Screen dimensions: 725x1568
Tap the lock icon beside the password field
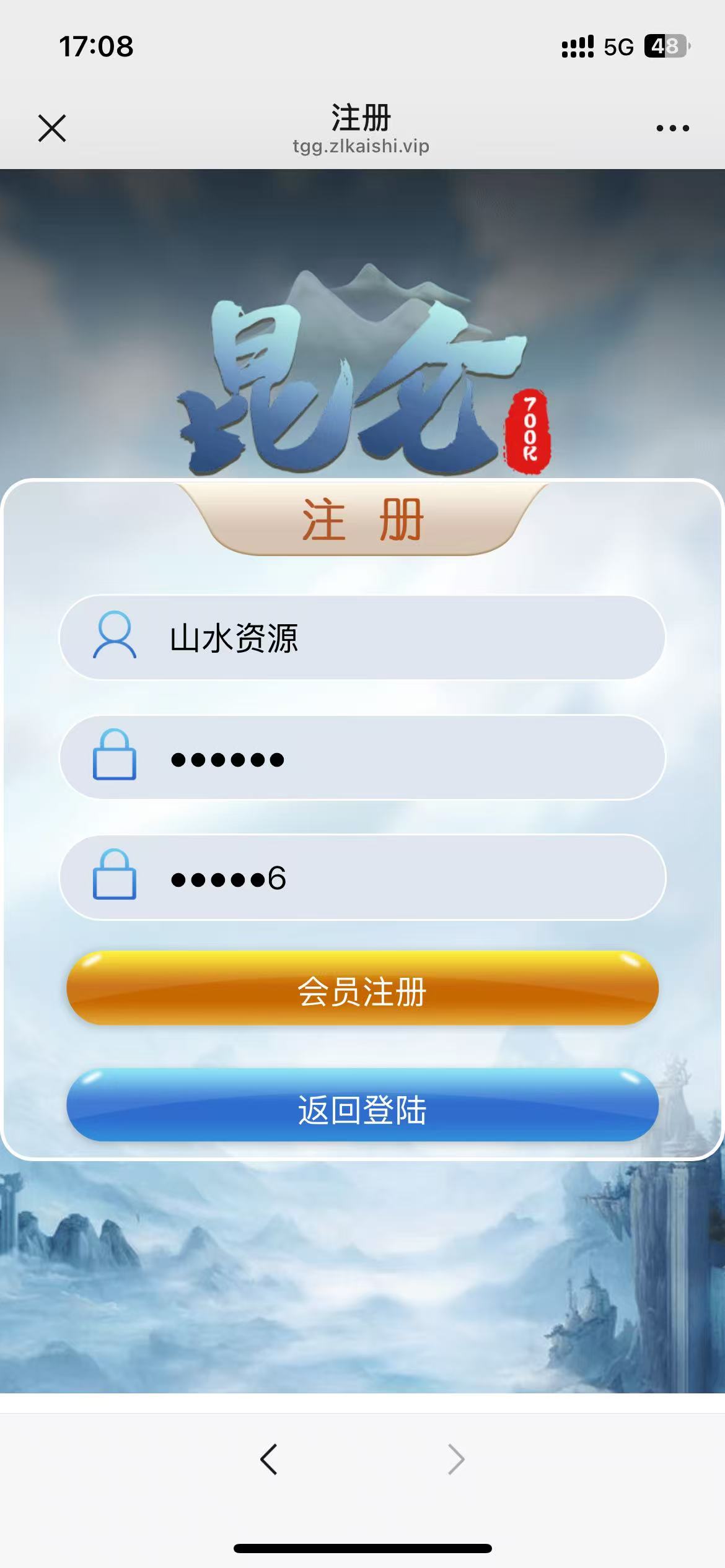point(115,757)
